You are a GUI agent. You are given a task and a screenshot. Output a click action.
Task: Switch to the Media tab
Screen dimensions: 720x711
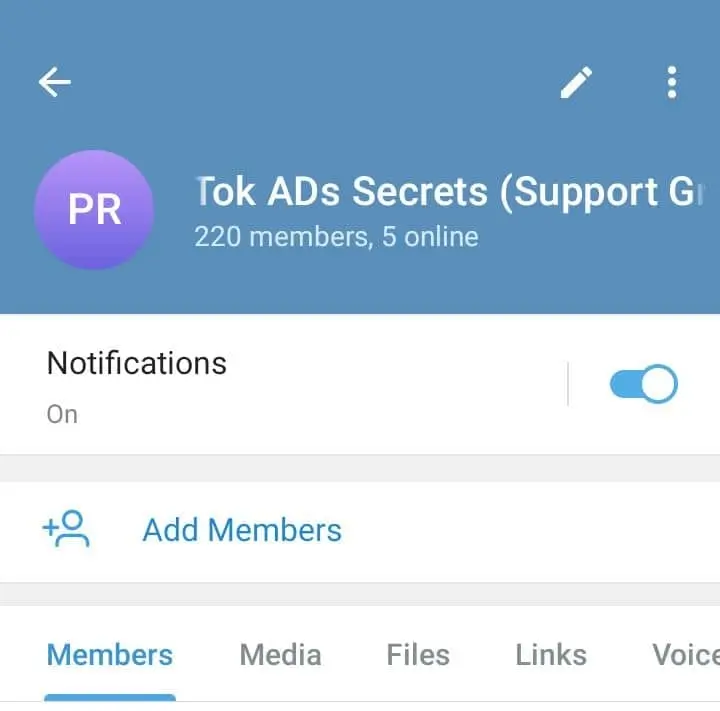click(x=280, y=655)
